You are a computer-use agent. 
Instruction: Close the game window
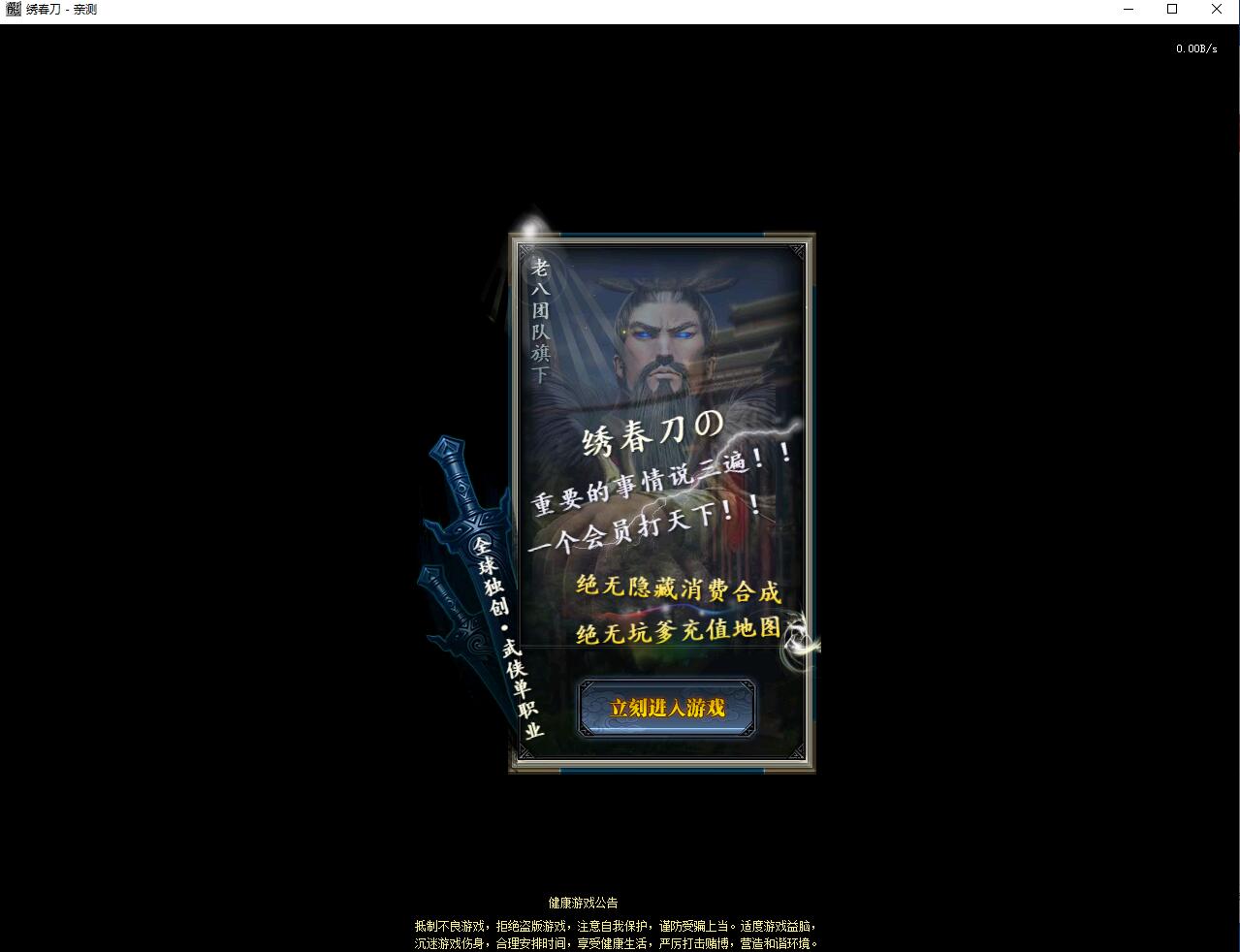[1217, 10]
